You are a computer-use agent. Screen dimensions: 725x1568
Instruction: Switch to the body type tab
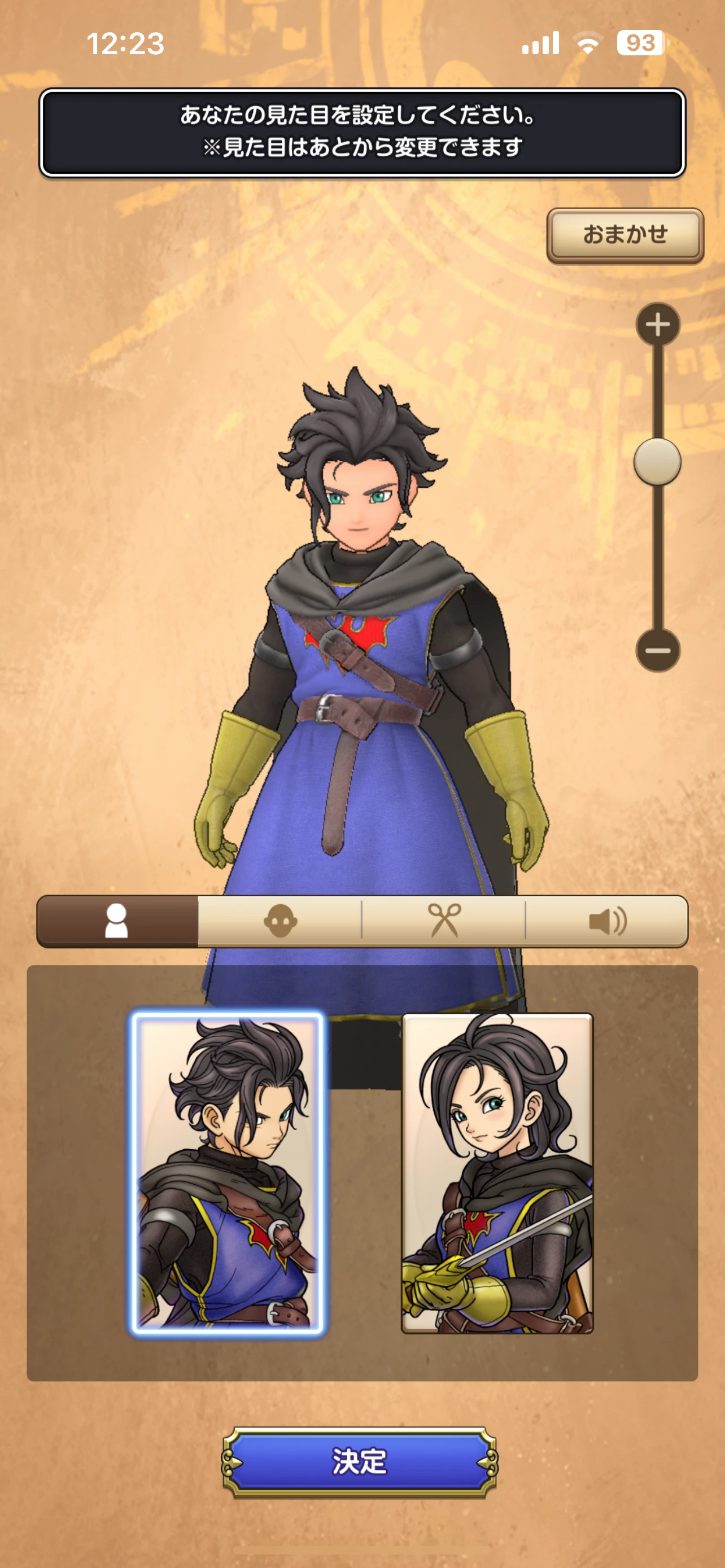117,921
